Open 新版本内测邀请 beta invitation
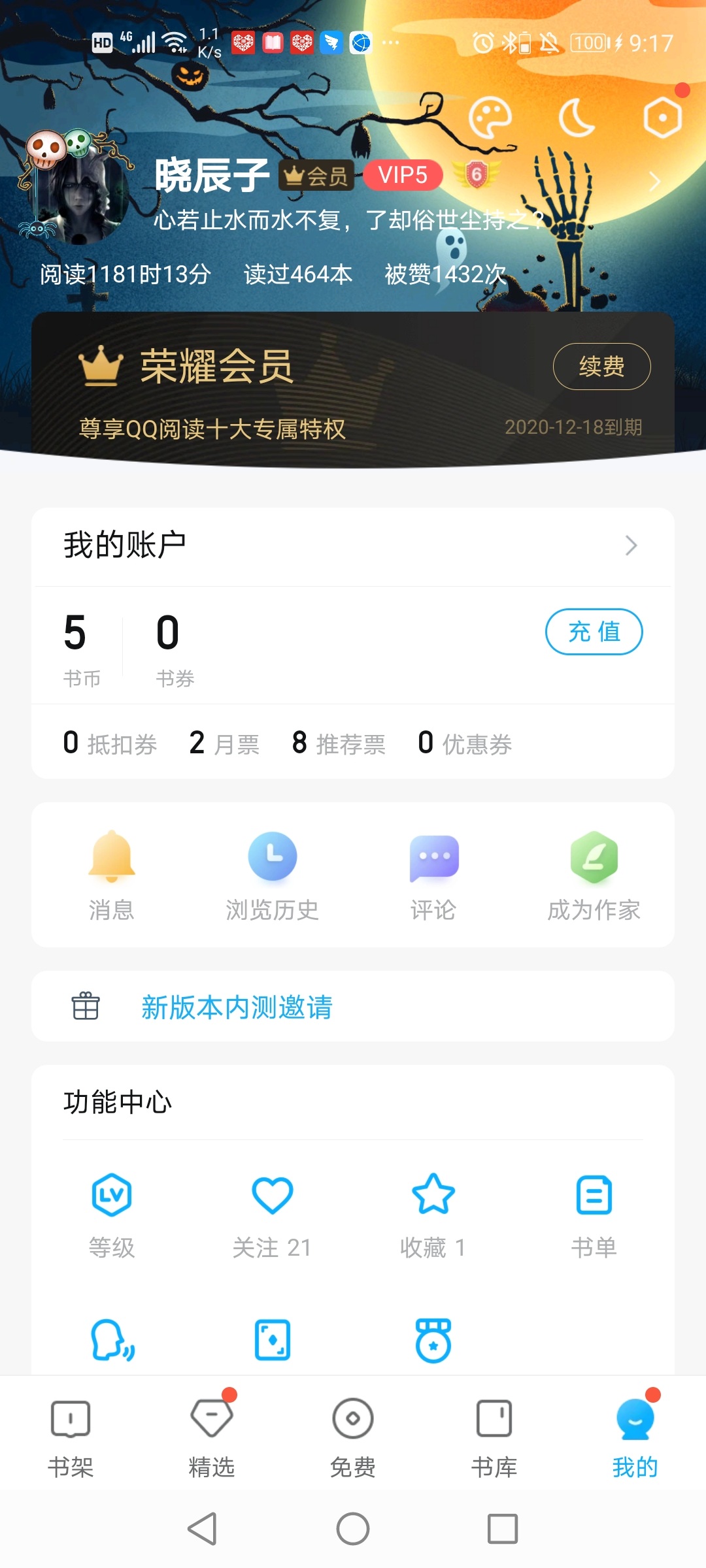The height and width of the screenshot is (1568, 706). point(237,1007)
